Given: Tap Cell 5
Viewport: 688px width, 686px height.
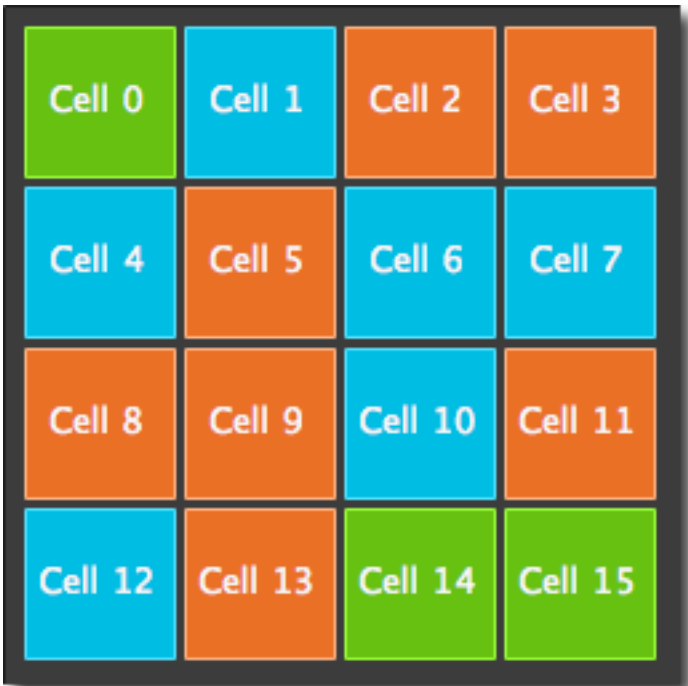Looking at the screenshot, I should pos(260,262).
